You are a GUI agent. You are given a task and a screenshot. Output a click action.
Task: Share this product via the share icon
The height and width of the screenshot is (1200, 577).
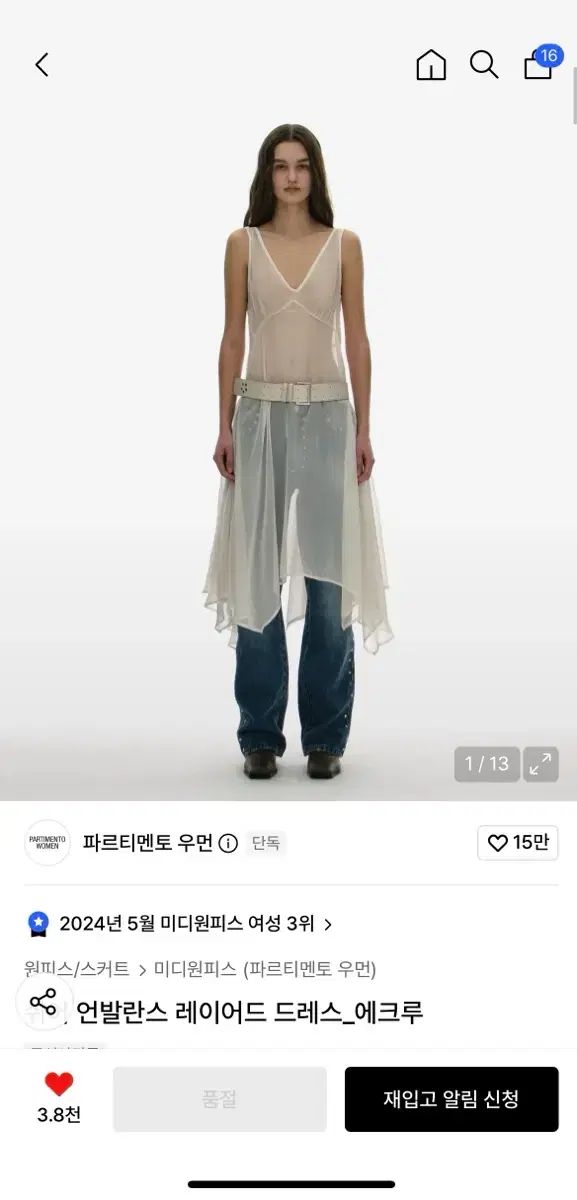coord(43,1002)
